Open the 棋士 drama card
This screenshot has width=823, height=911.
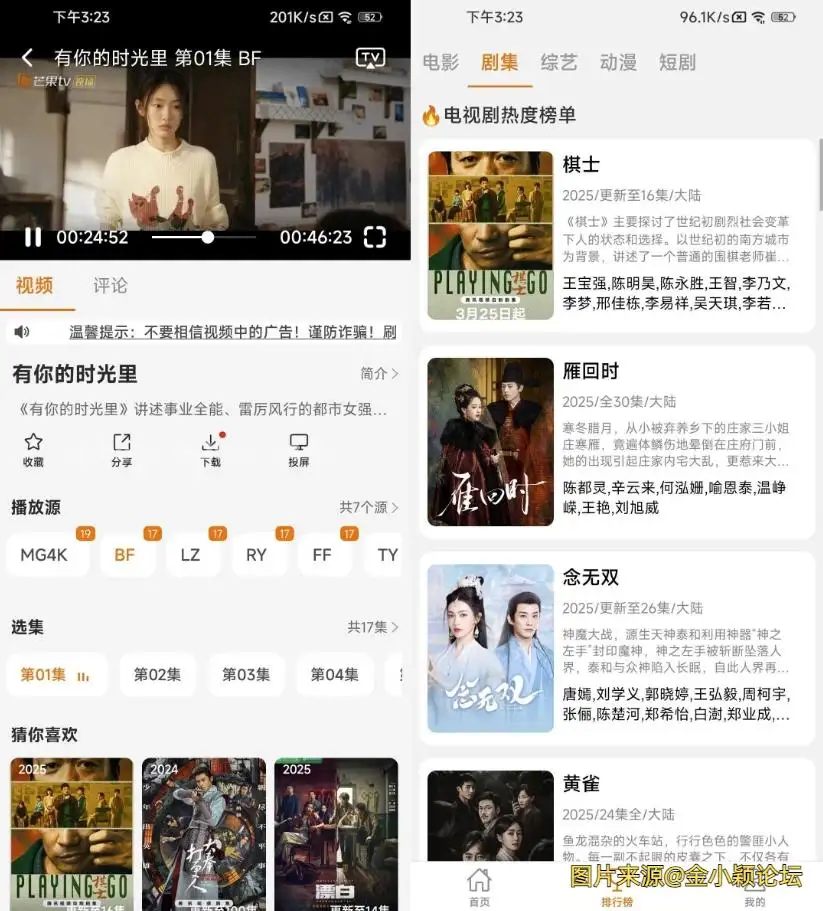coord(617,236)
